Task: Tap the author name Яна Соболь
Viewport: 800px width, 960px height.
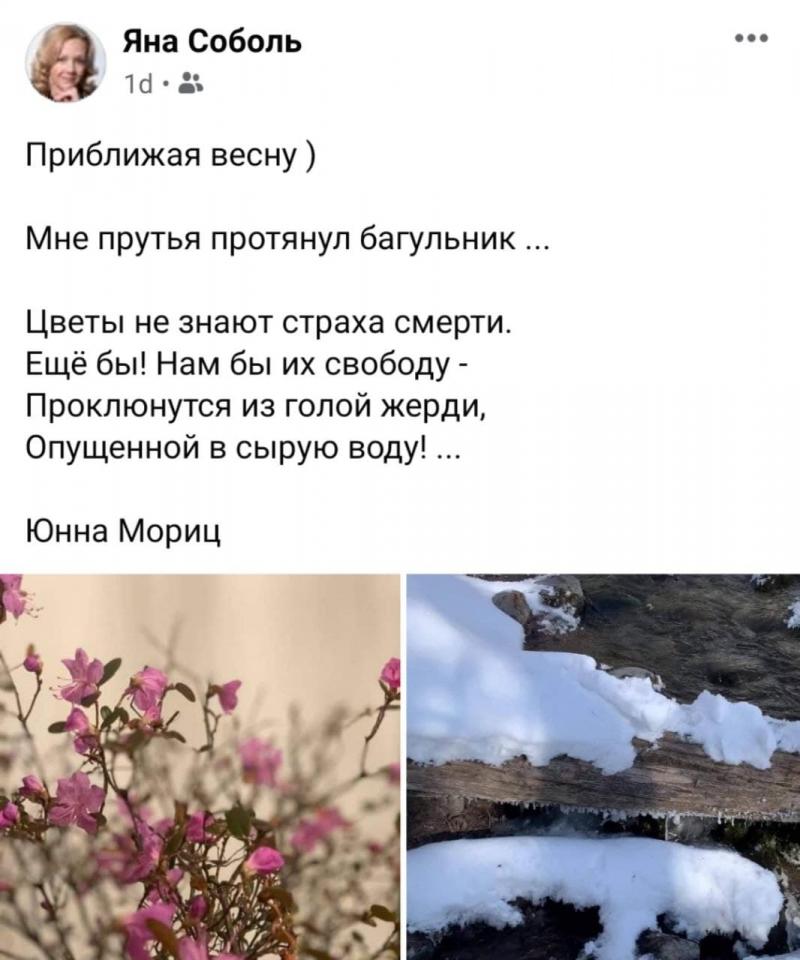Action: pos(211,42)
